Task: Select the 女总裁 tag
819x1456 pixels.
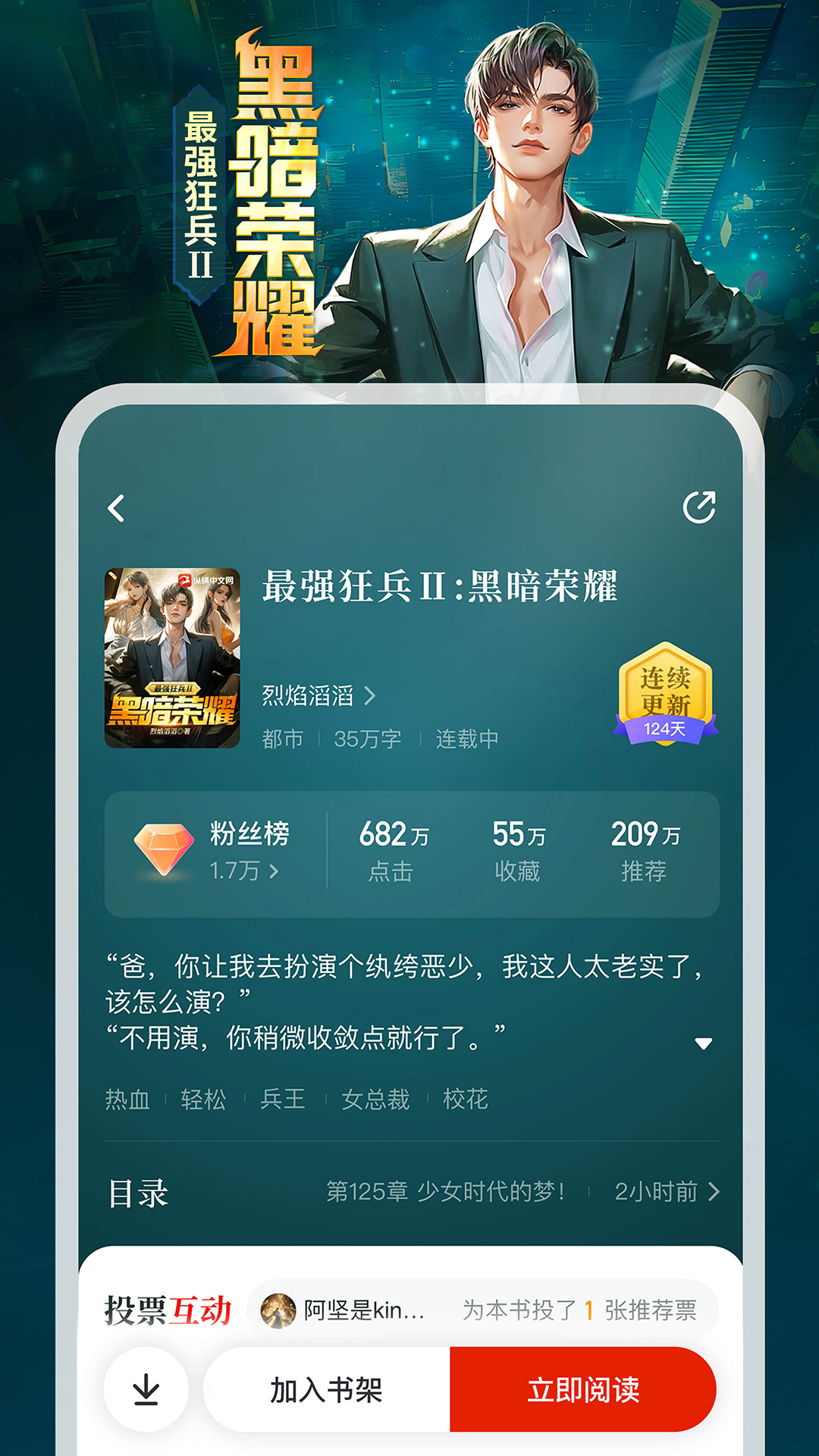Action: (x=375, y=1101)
